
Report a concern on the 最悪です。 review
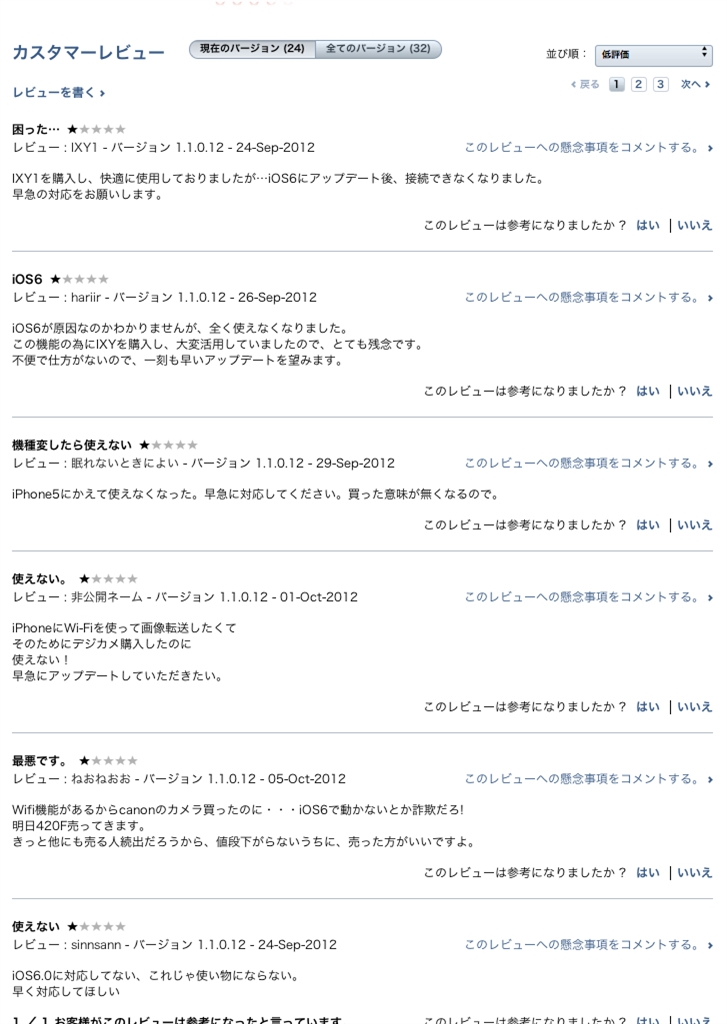tap(588, 780)
